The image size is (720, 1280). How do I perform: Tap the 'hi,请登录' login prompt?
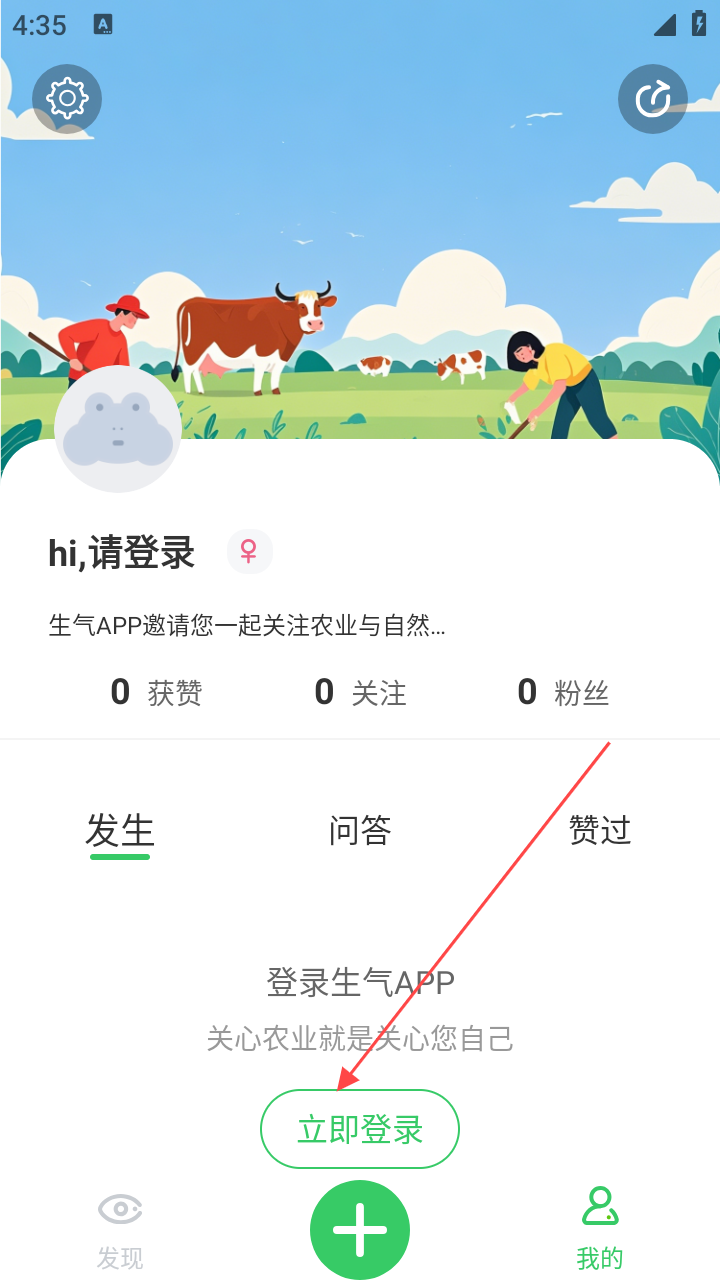tap(122, 553)
